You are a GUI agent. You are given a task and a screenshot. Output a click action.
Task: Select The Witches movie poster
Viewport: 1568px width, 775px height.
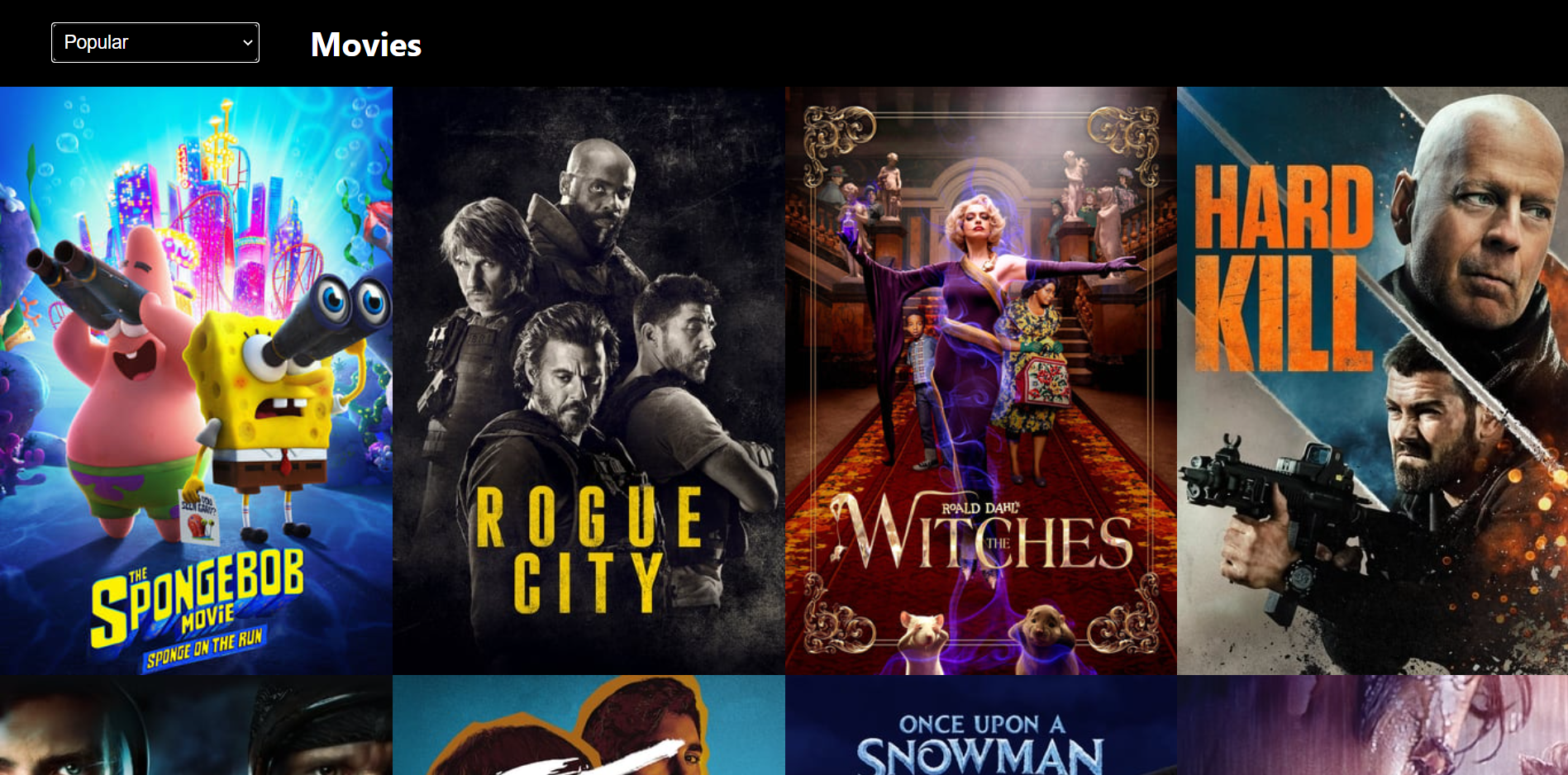click(x=980, y=380)
